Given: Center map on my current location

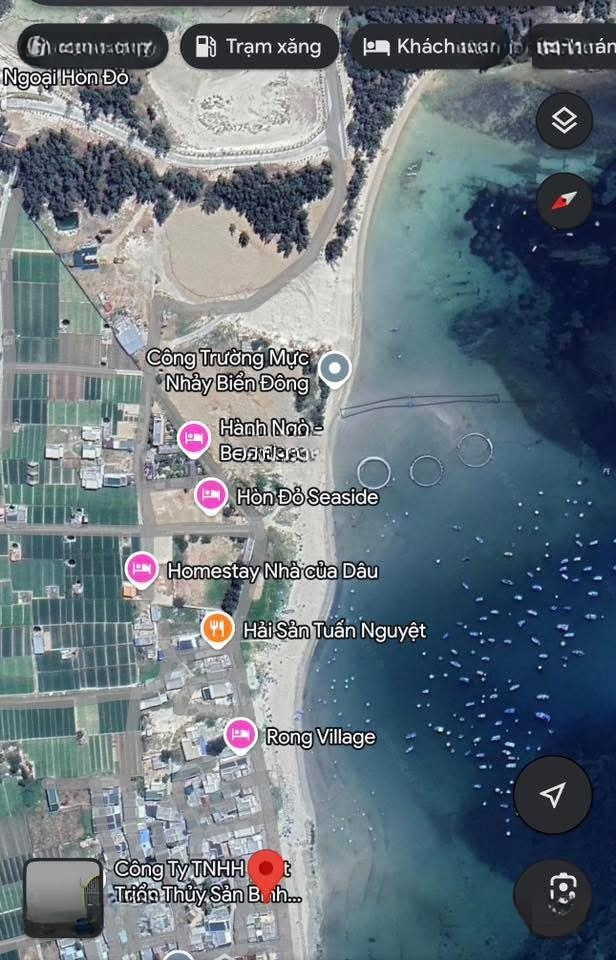Looking at the screenshot, I should pos(552,795).
